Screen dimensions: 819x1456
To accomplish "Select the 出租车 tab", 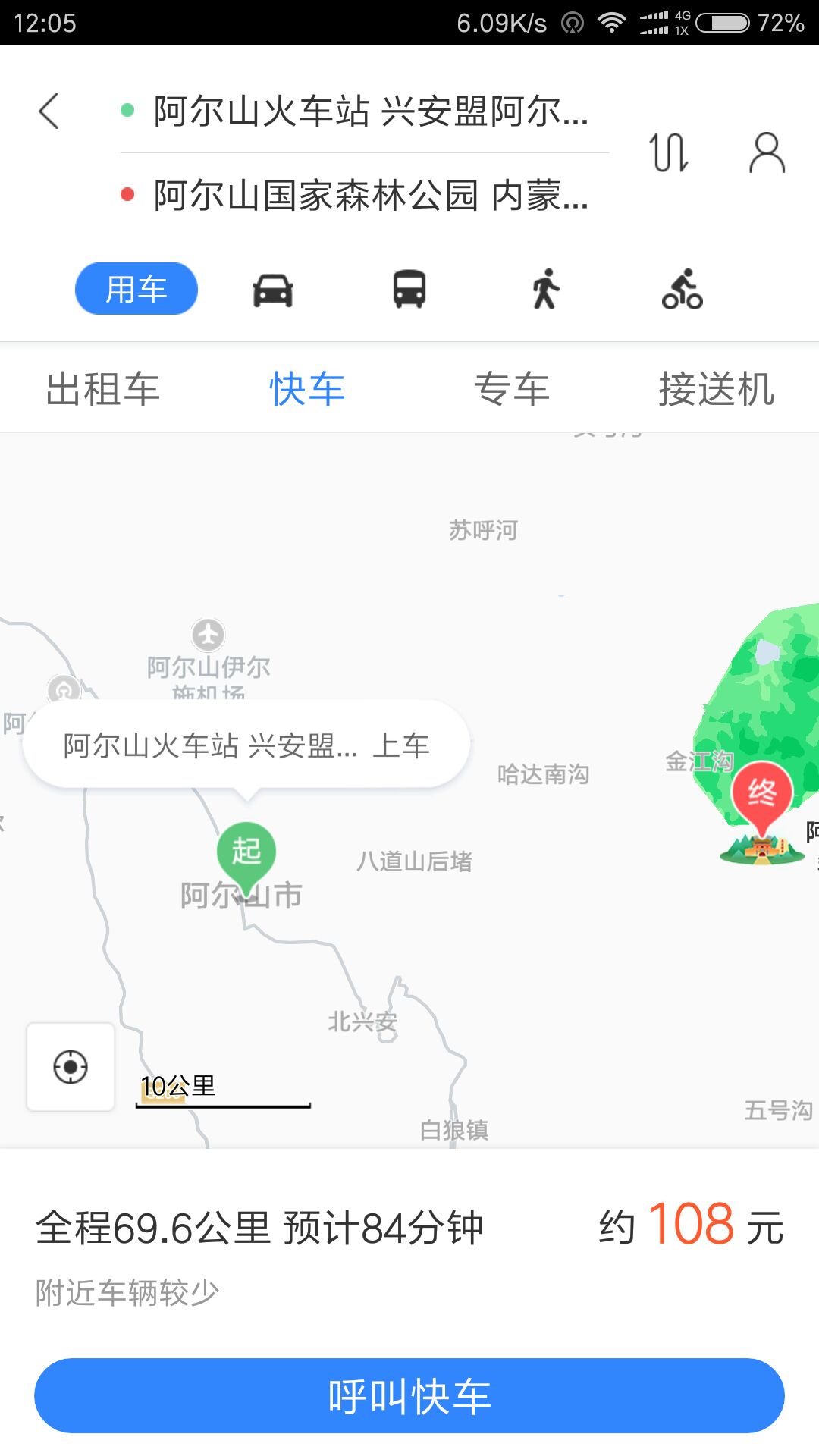I will click(x=102, y=389).
